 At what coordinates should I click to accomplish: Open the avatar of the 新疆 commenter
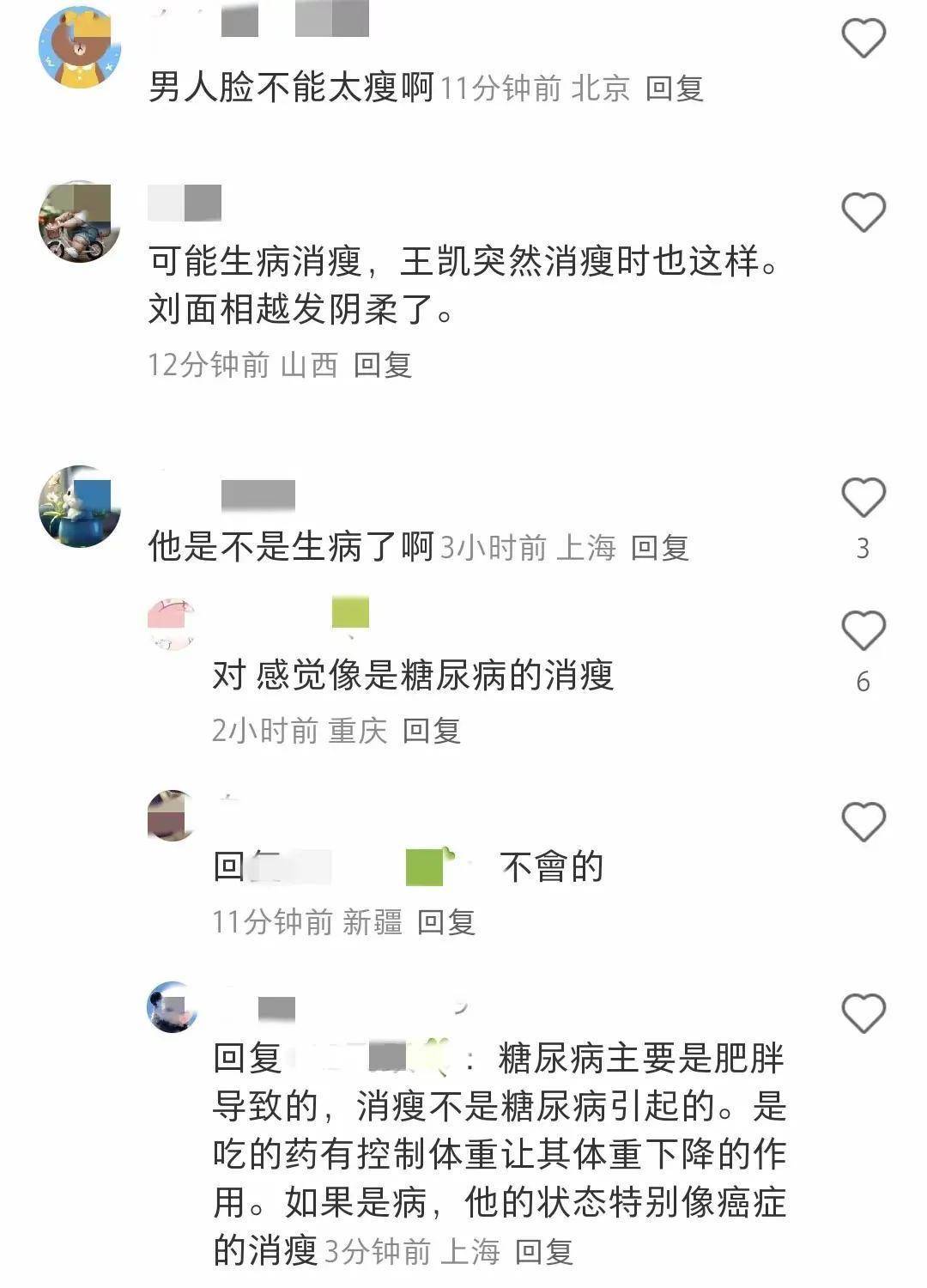pyautogui.click(x=173, y=815)
